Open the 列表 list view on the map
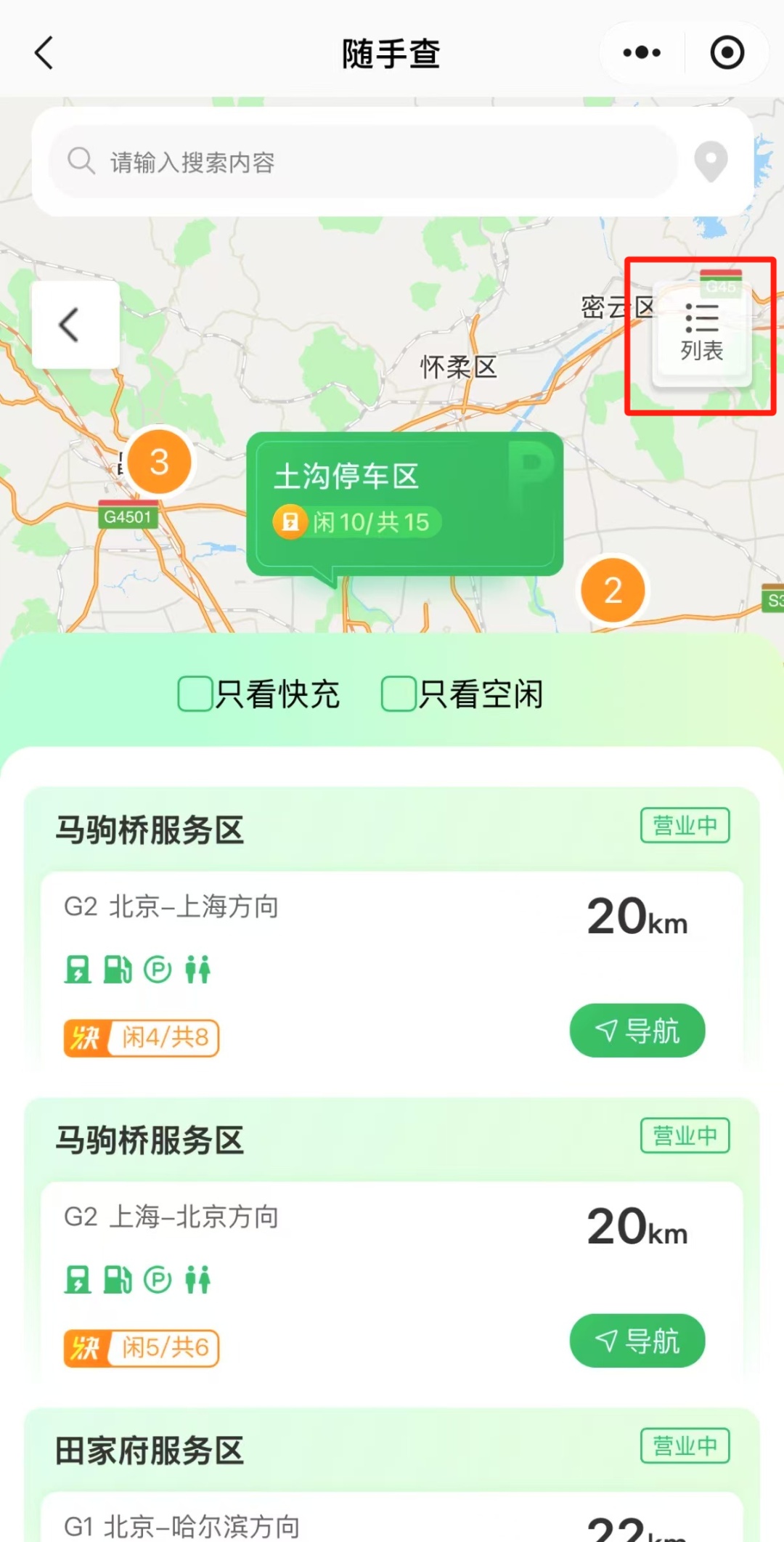 [x=701, y=330]
